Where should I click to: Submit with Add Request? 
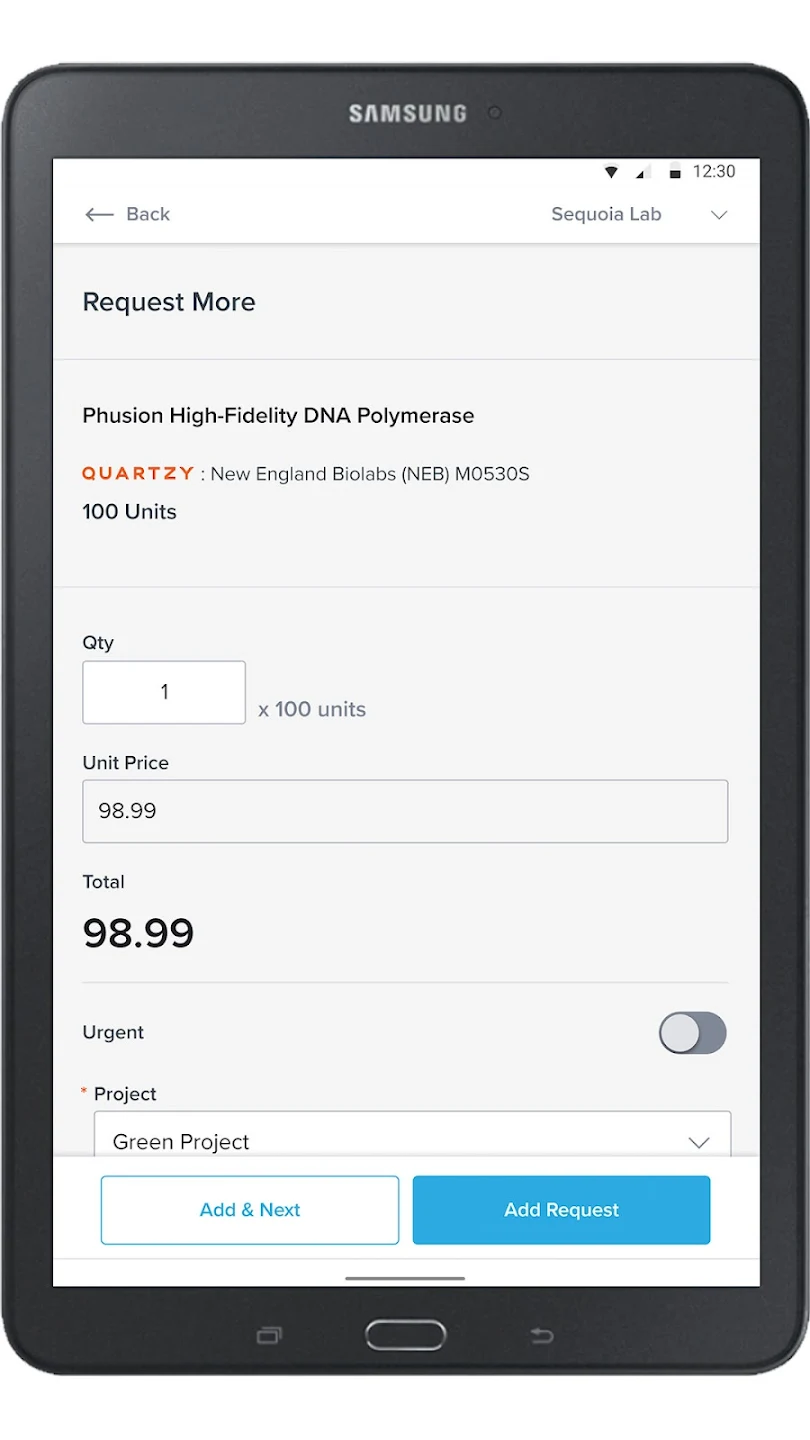561,1210
